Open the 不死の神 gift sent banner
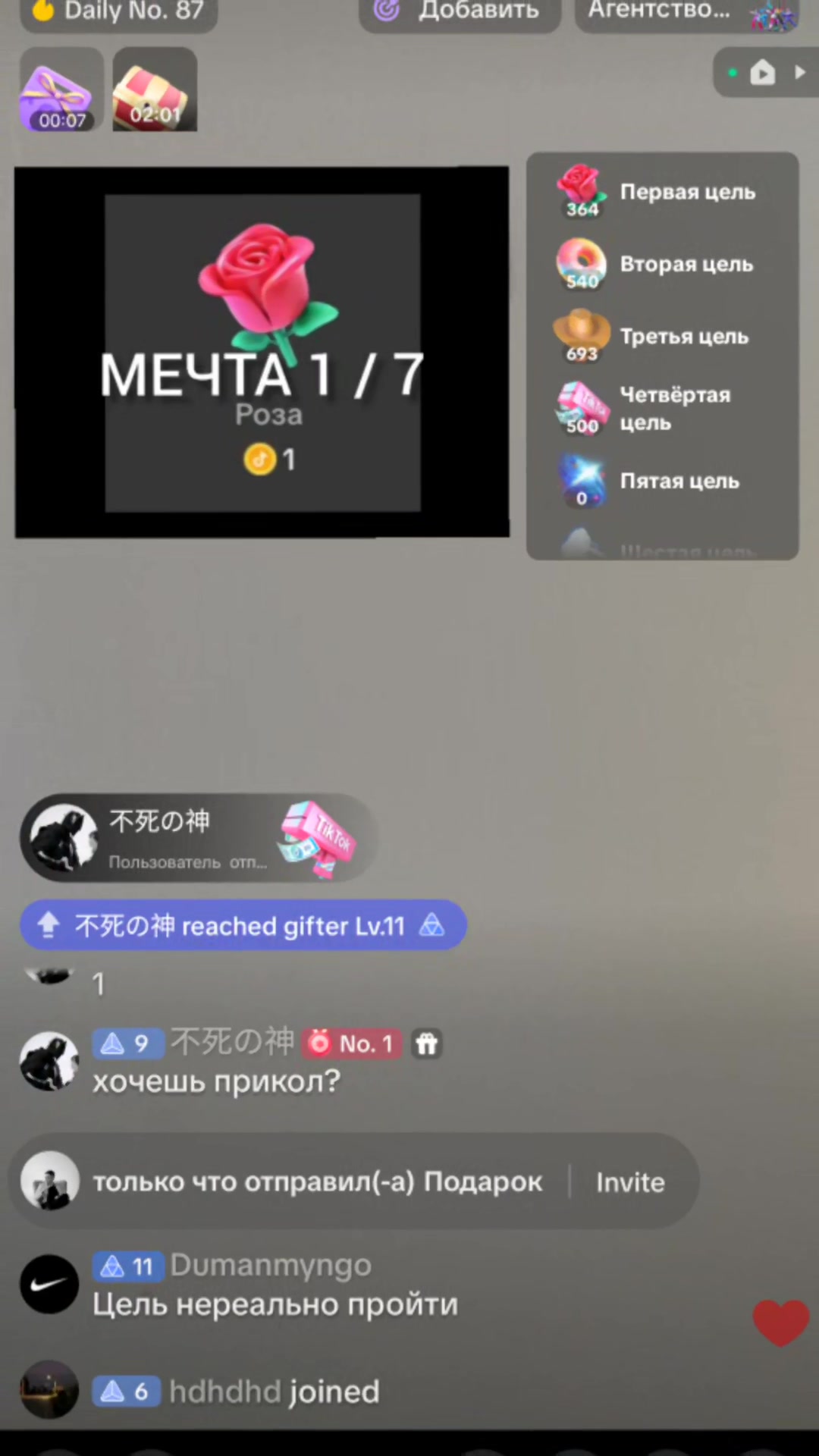This screenshot has width=819, height=1456. pyautogui.click(x=199, y=839)
